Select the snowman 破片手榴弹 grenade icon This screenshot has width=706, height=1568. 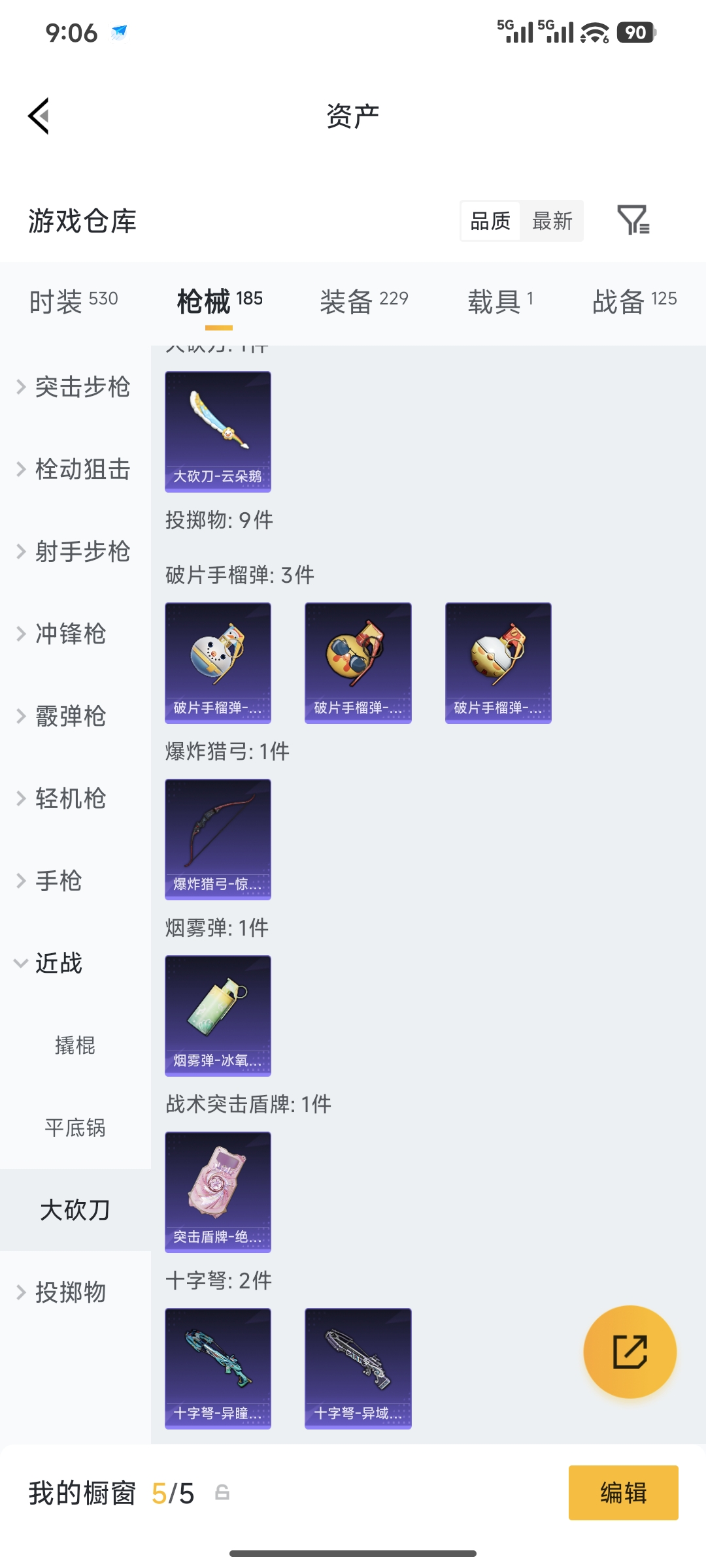[218, 662]
